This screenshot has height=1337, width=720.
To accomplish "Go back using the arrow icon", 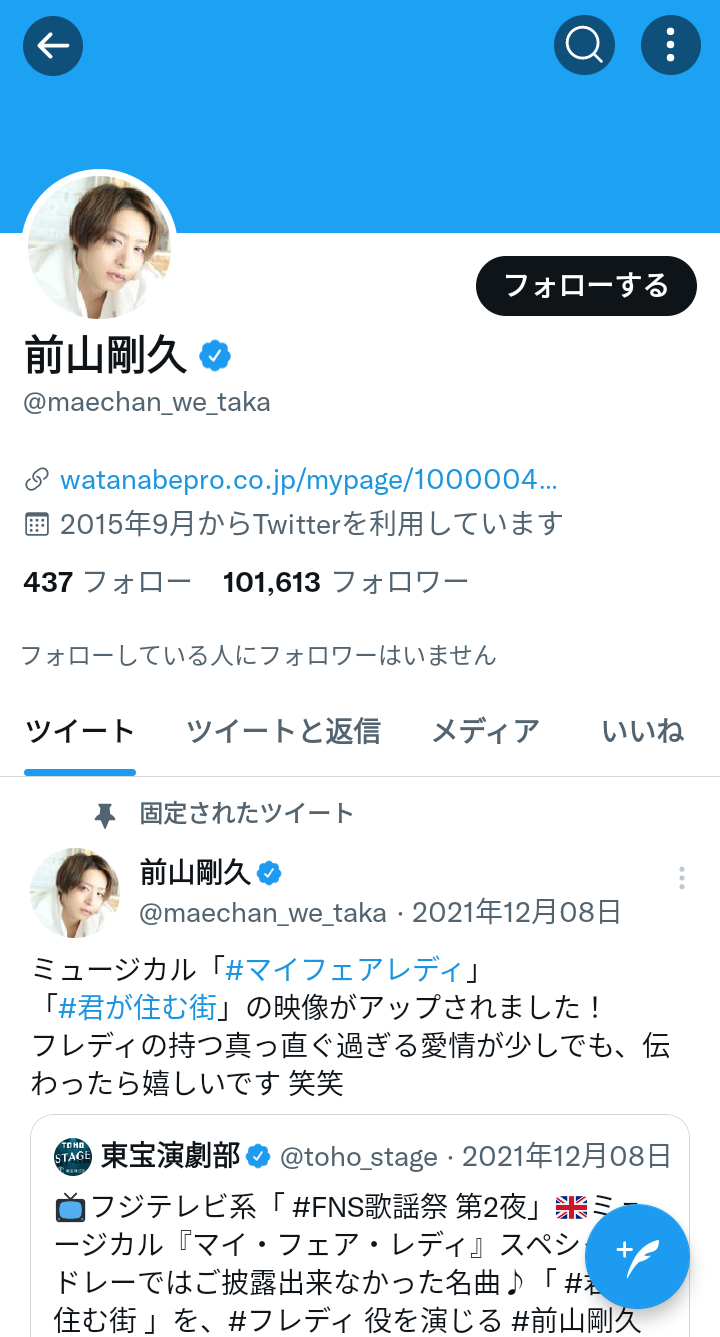I will (52, 45).
